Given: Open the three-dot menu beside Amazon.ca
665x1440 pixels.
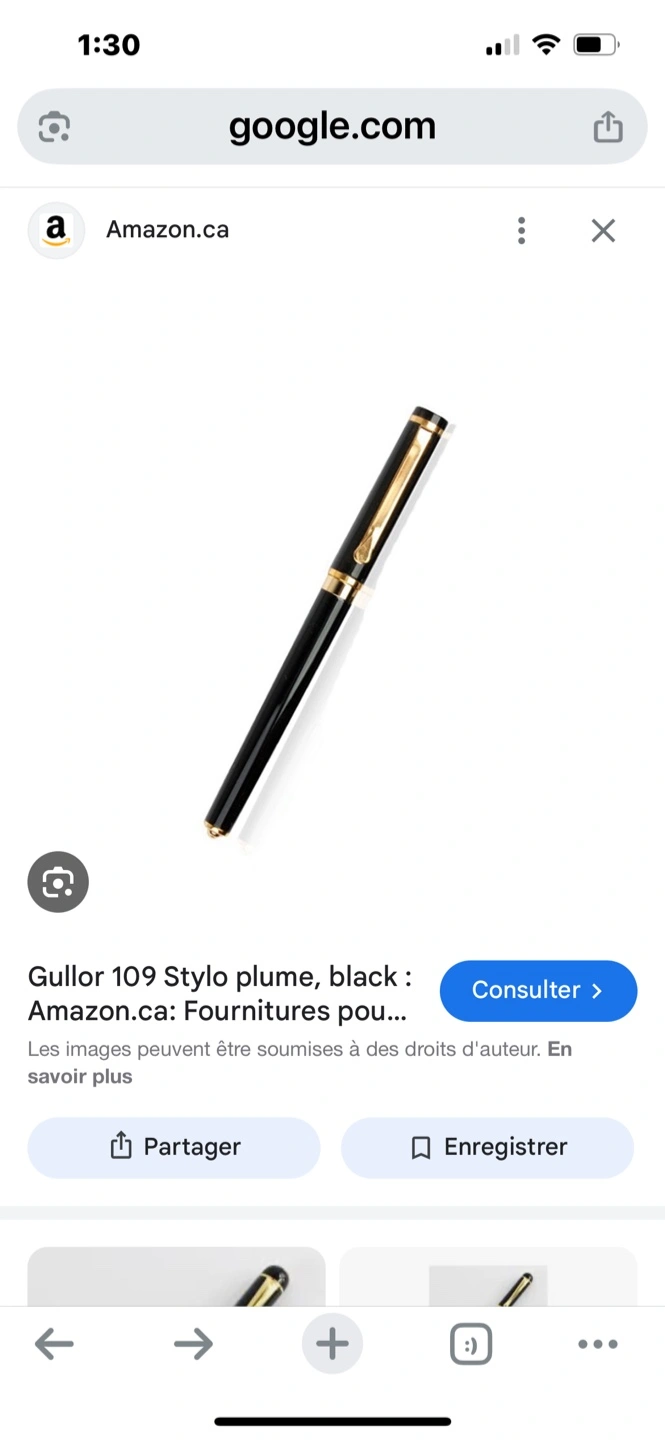Looking at the screenshot, I should [x=521, y=230].
